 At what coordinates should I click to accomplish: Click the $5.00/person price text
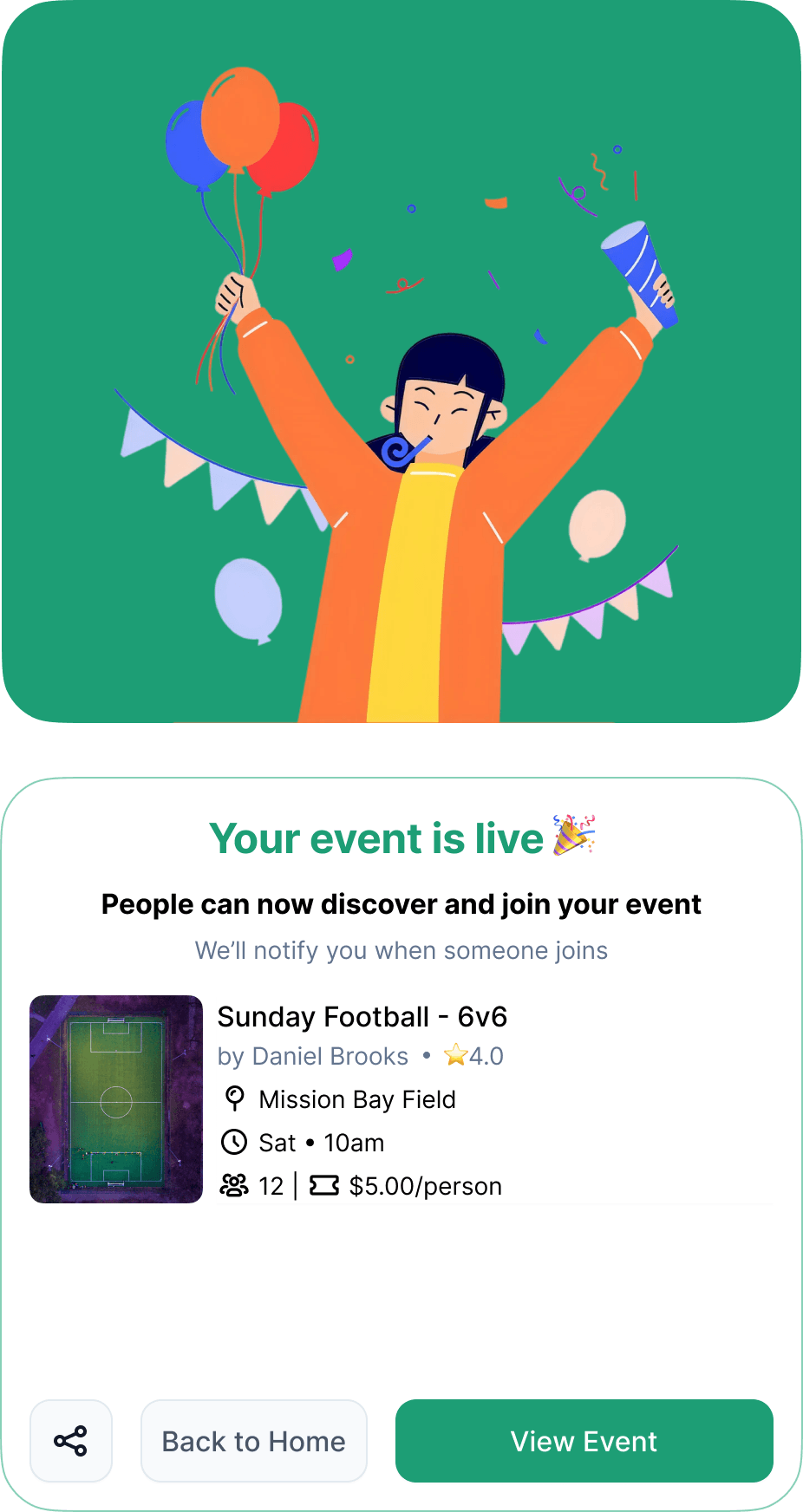425,1186
